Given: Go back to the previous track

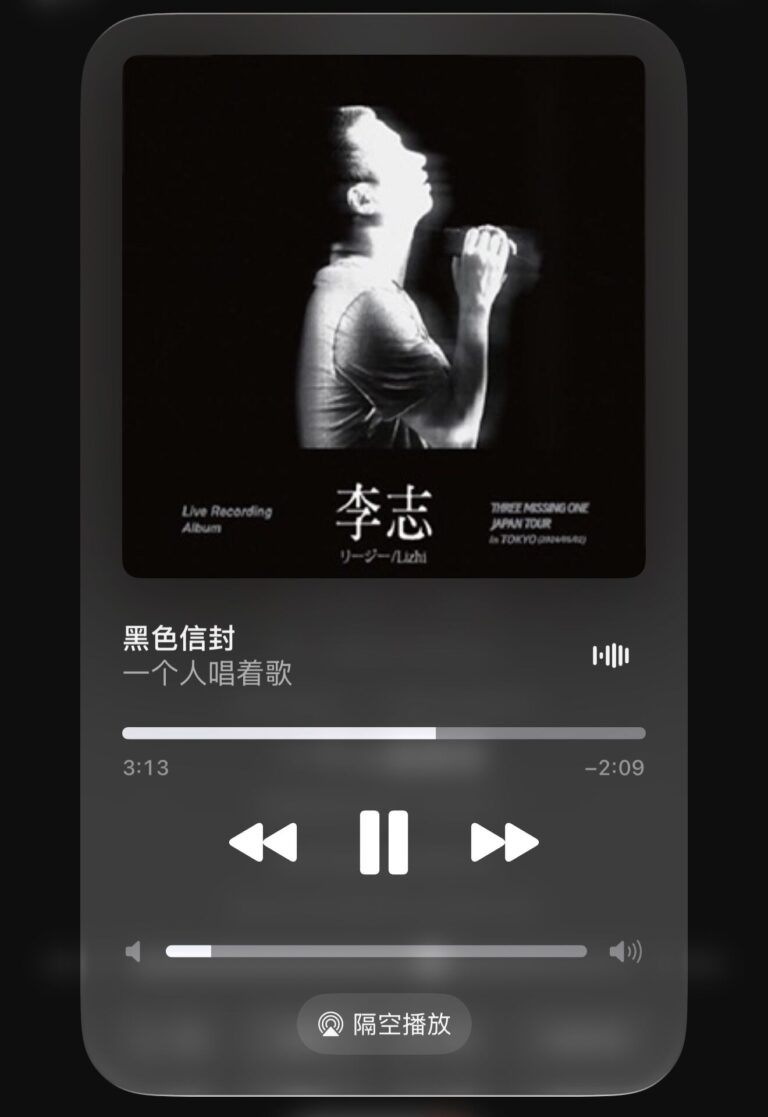Looking at the screenshot, I should coord(263,842).
